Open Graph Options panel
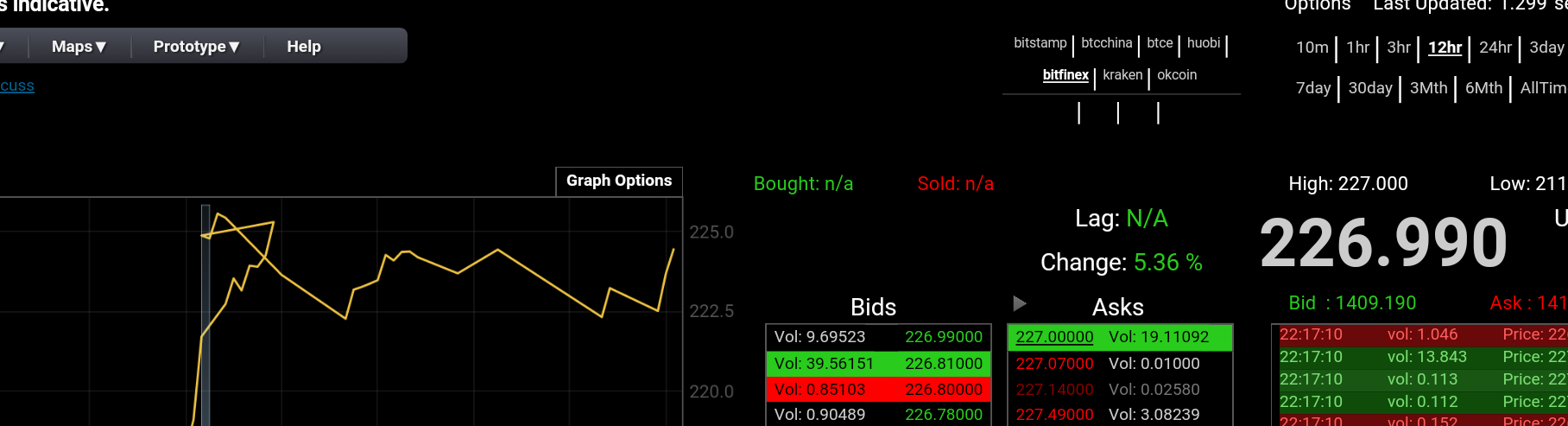This screenshot has height=426, width=1568. (618, 181)
